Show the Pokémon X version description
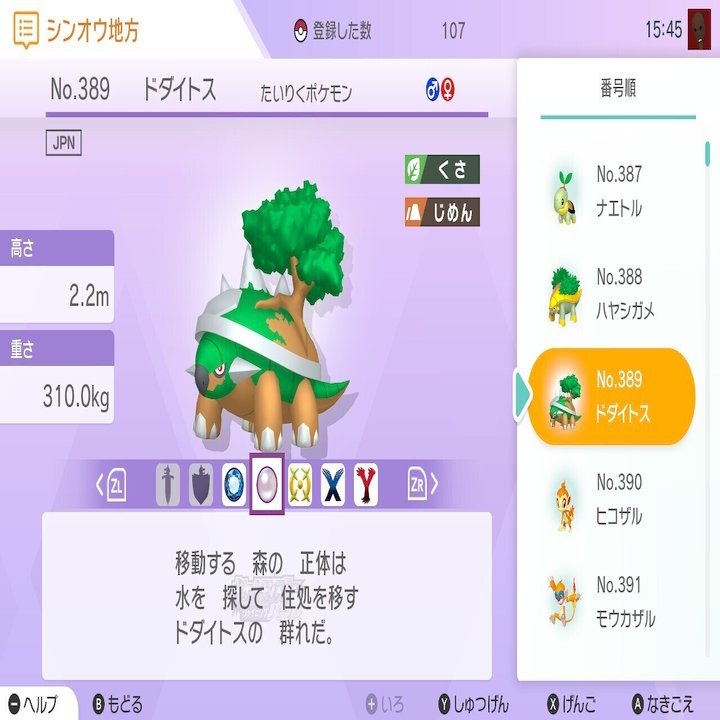Viewport: 720px width, 720px height. 333,486
